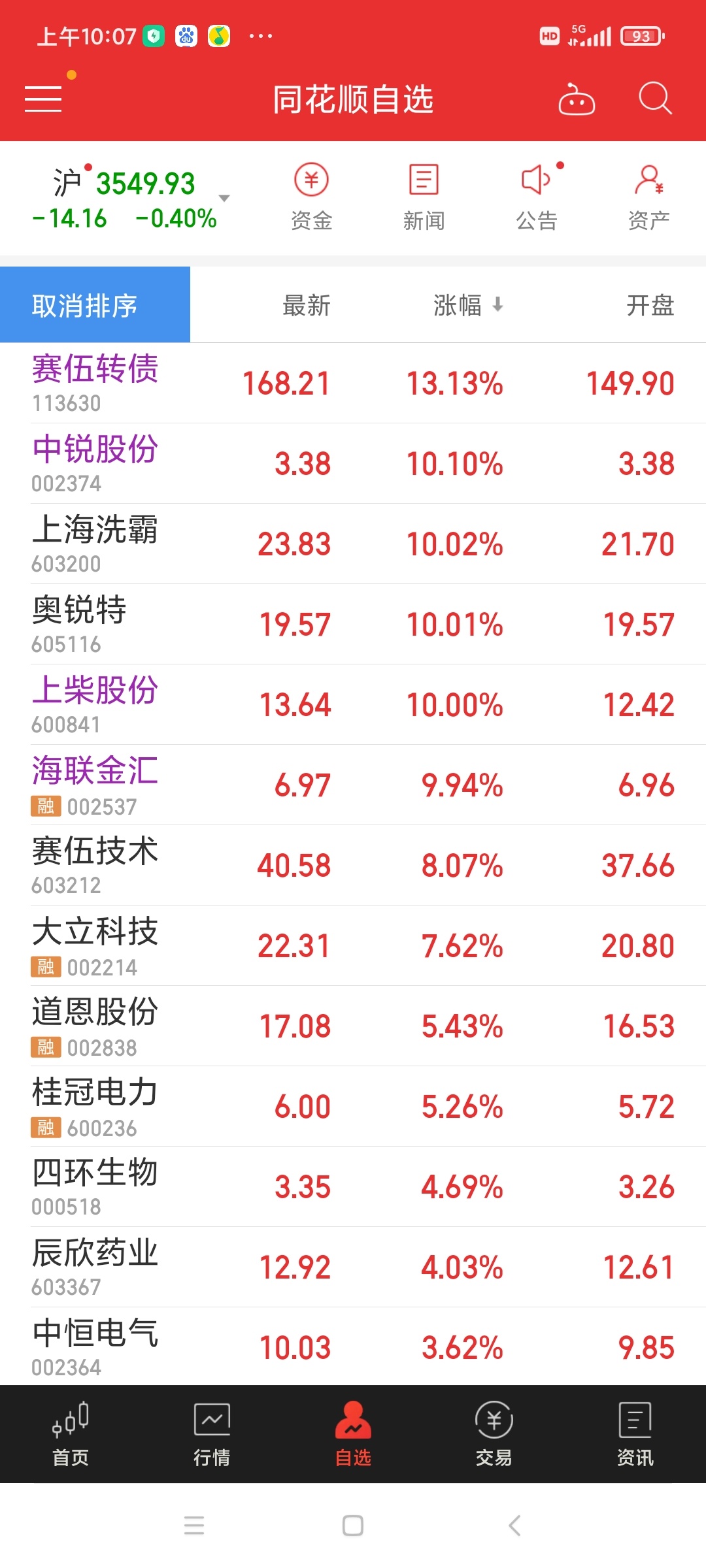Screen dimensions: 706x1568
Task: Sort by 最新 column
Action: pyautogui.click(x=307, y=305)
